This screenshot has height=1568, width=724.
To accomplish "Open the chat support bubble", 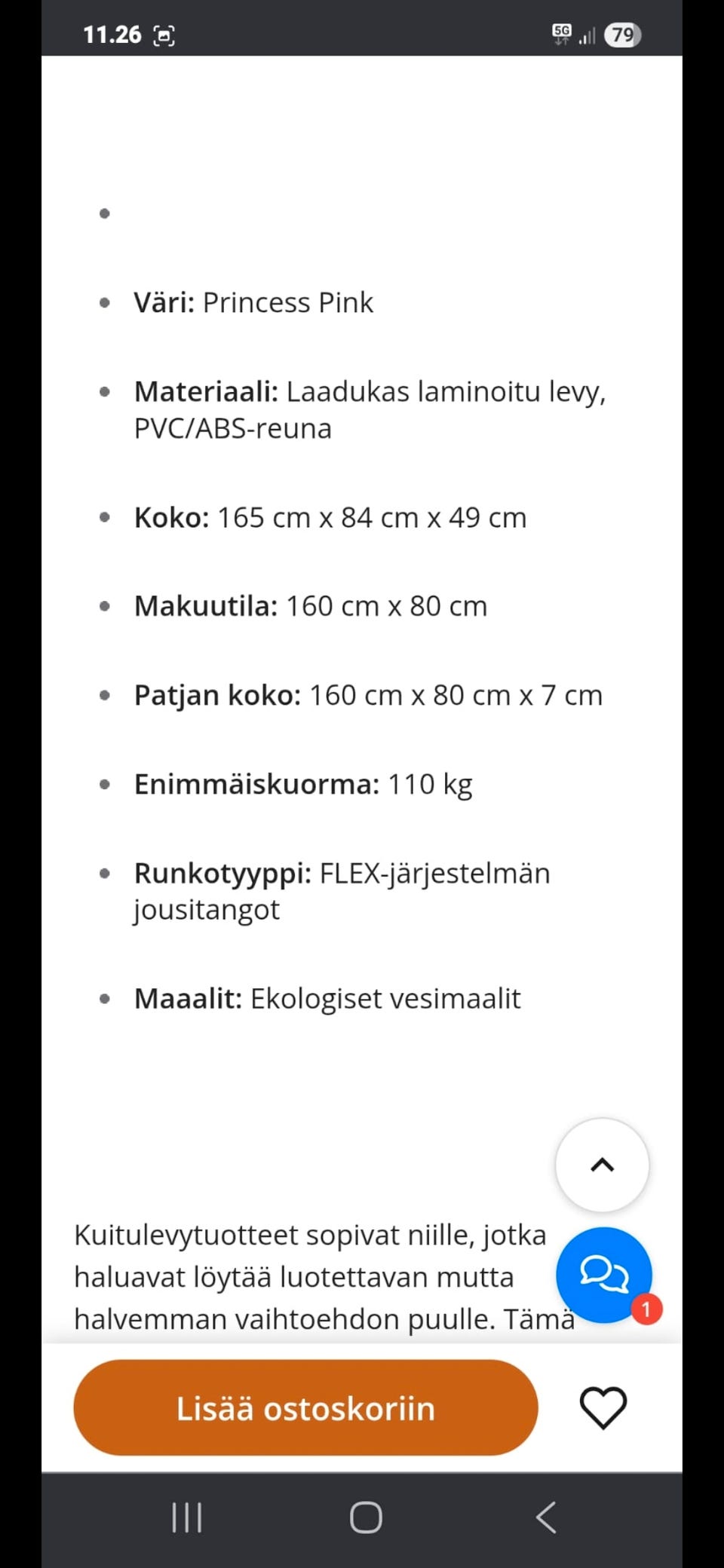I will click(603, 1274).
